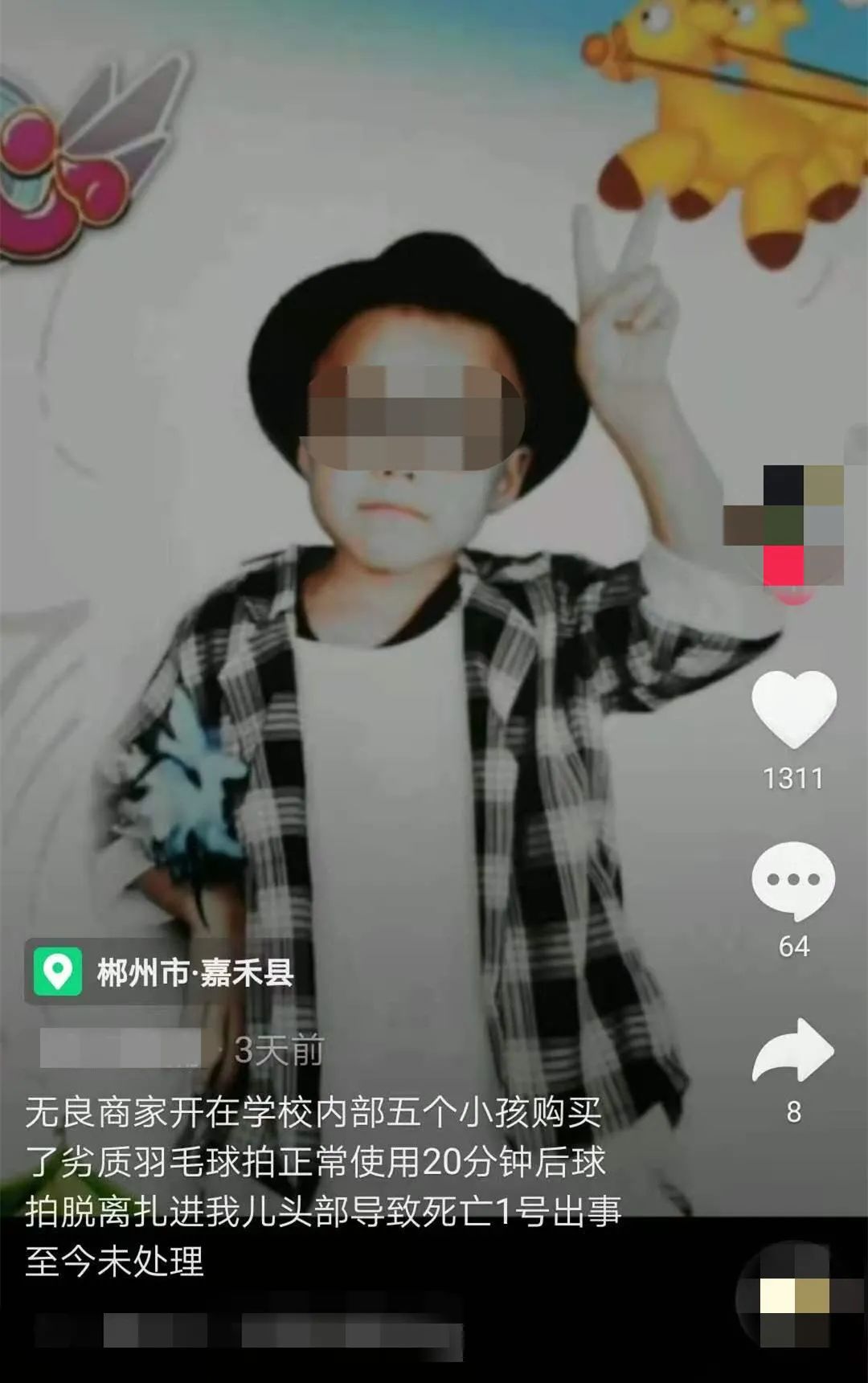Like this video with the heart icon
The height and width of the screenshot is (1383, 868).
click(x=794, y=710)
